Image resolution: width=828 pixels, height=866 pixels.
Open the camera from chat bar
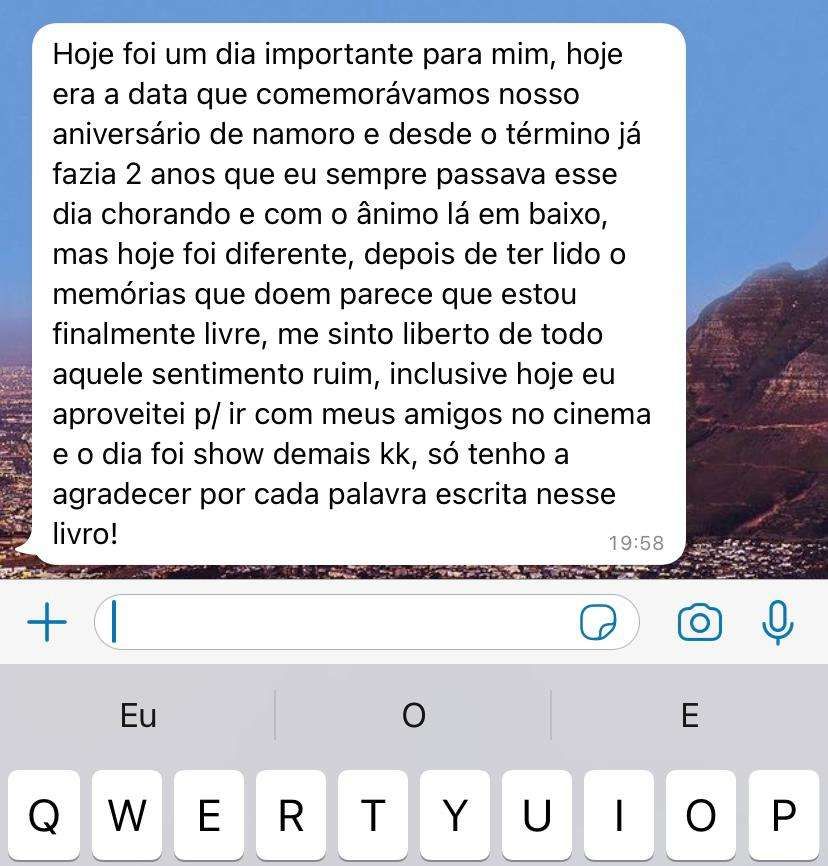[700, 623]
